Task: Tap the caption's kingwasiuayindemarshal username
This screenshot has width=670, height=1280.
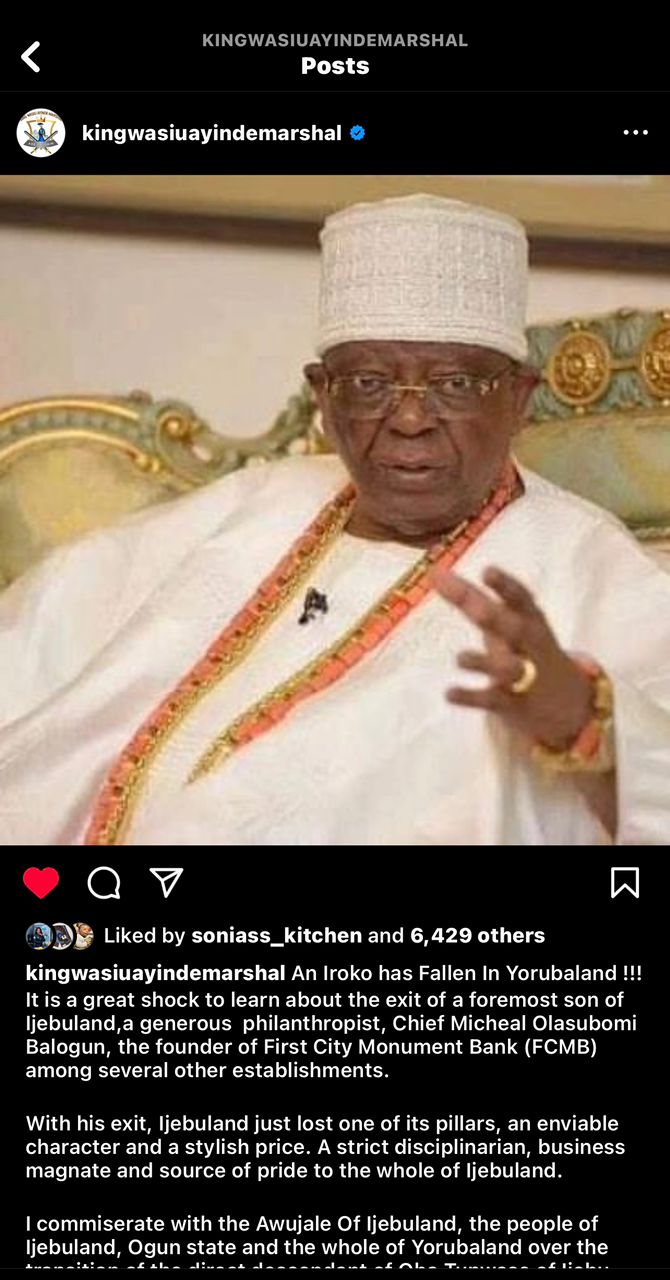Action: coord(155,973)
